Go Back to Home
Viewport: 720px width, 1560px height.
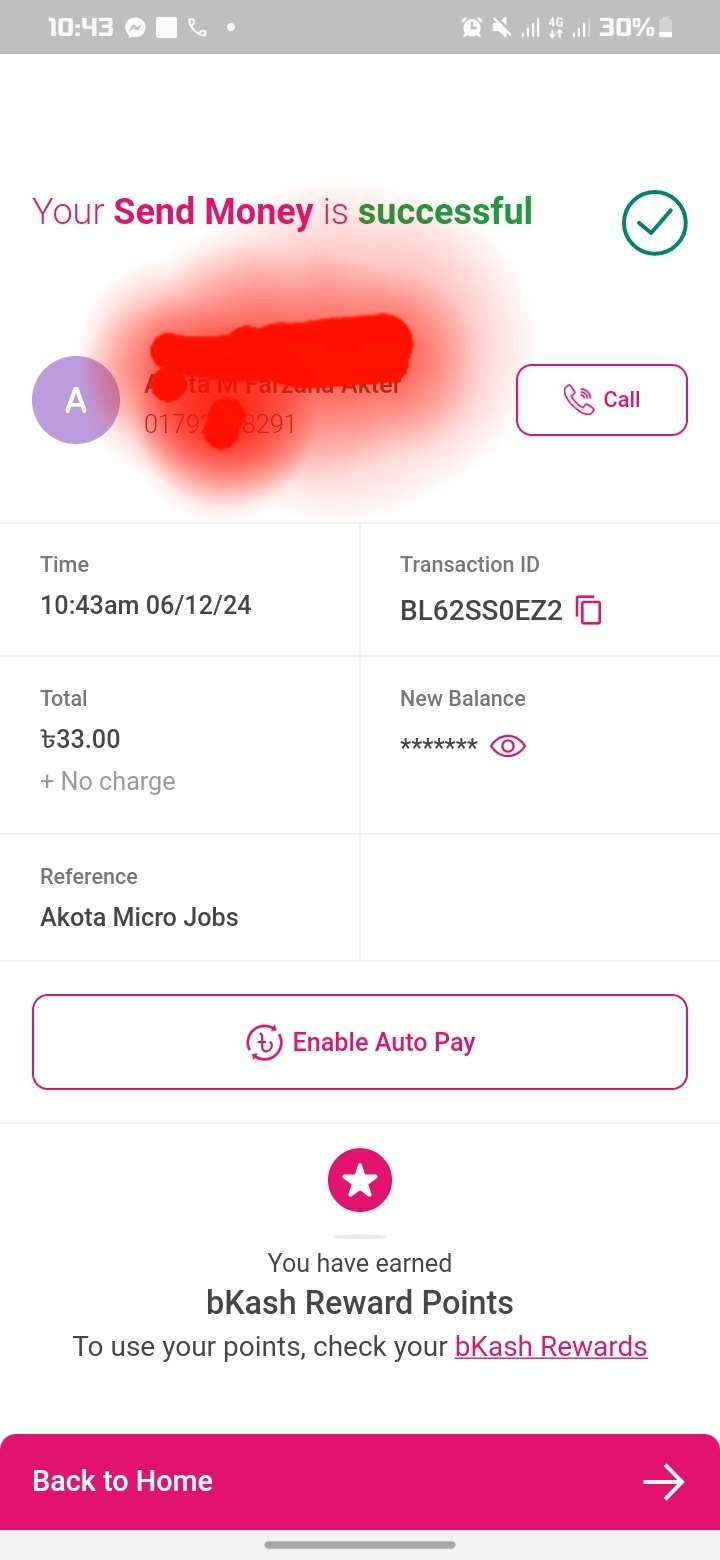[x=360, y=1481]
